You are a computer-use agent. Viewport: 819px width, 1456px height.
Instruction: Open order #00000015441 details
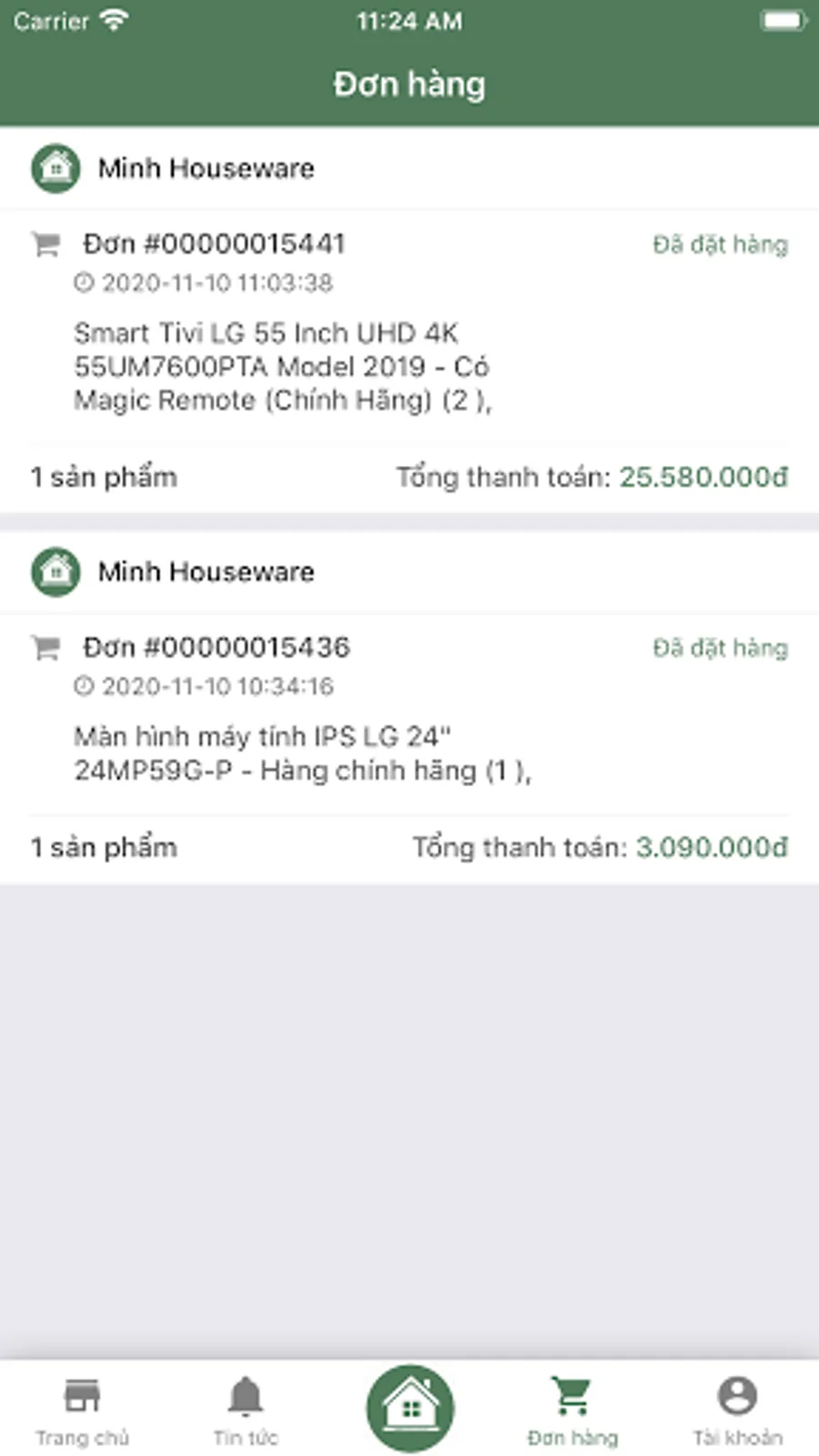coord(214,243)
